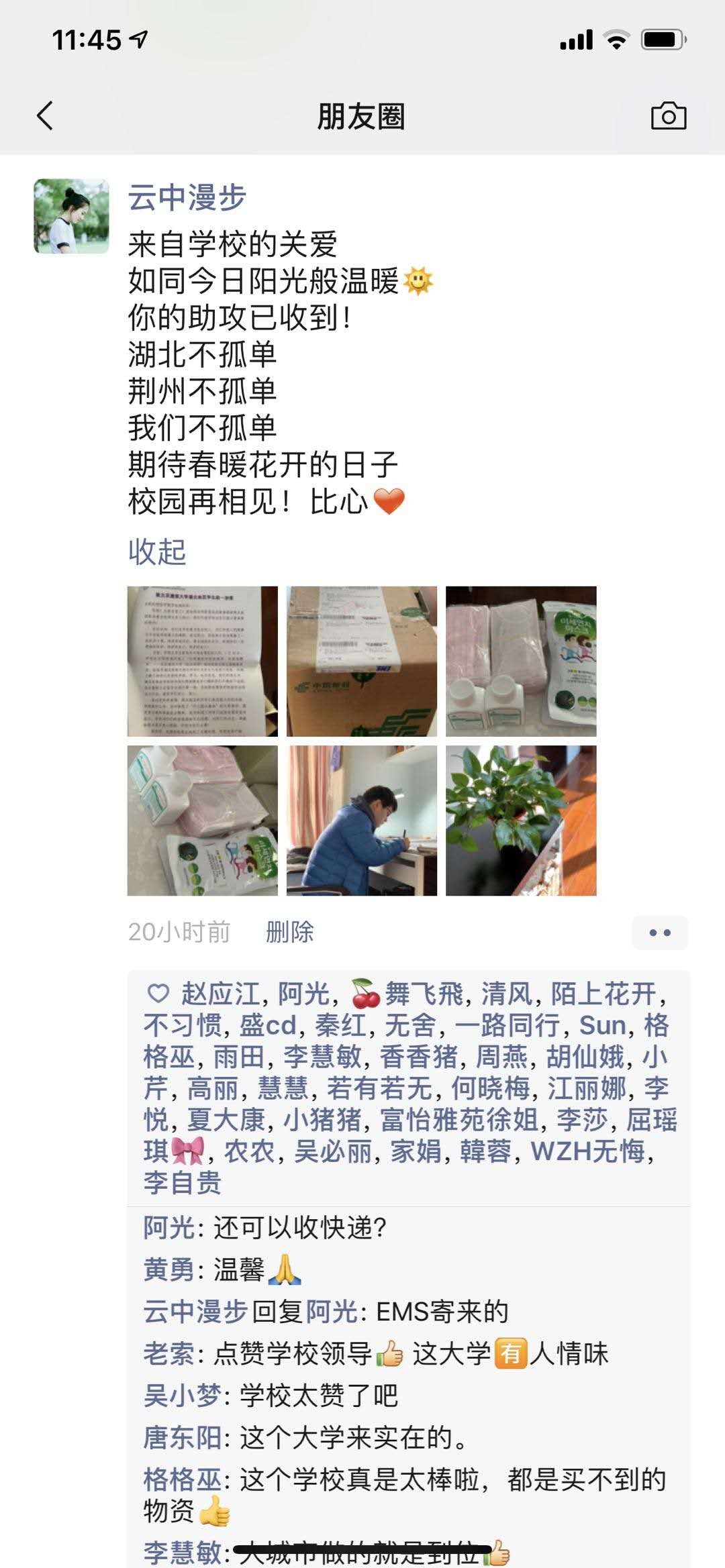
Task: Tap the poster name 云中漫步
Action: [x=187, y=198]
